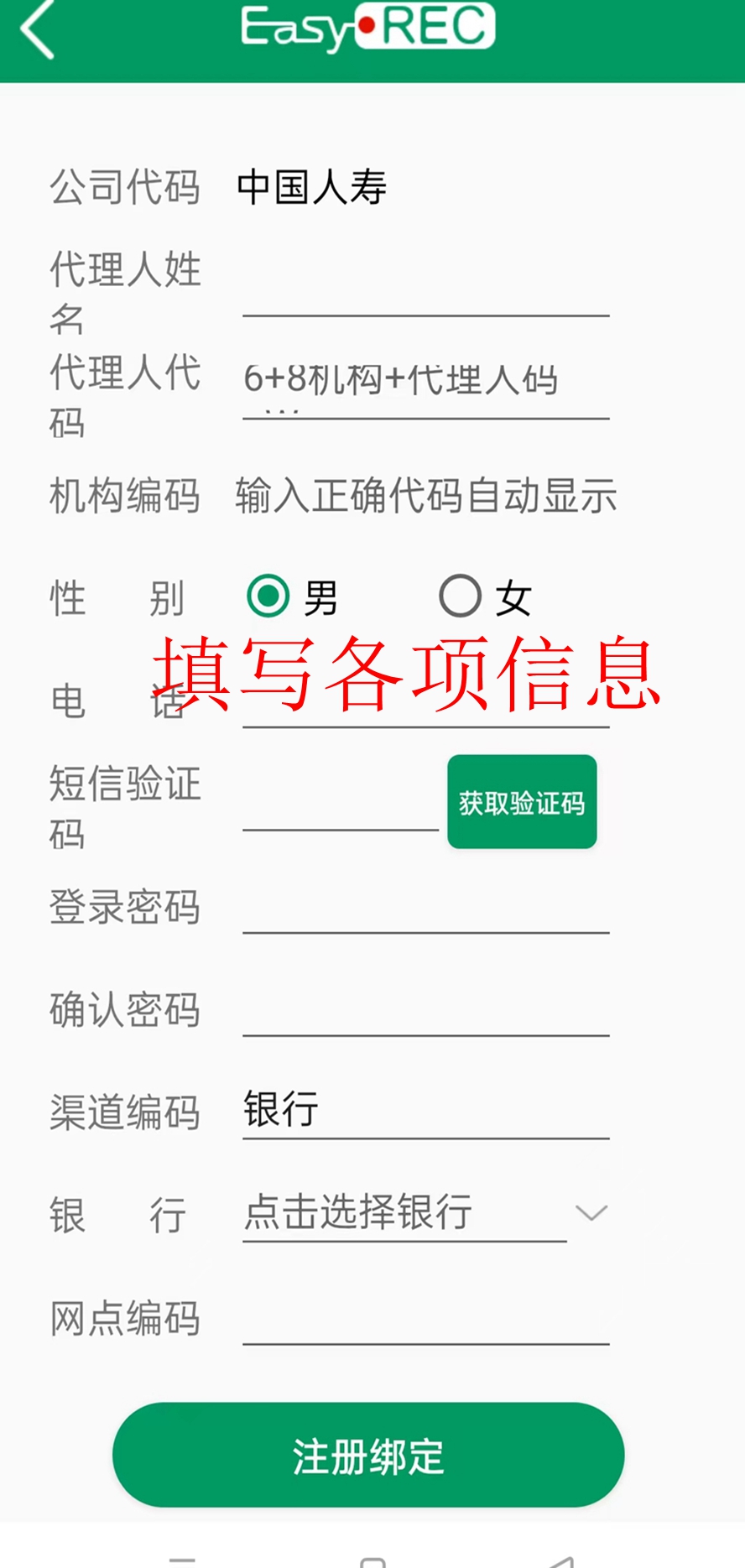Focus the 登录密码 field
Screen dimensions: 745x1568
426,907
